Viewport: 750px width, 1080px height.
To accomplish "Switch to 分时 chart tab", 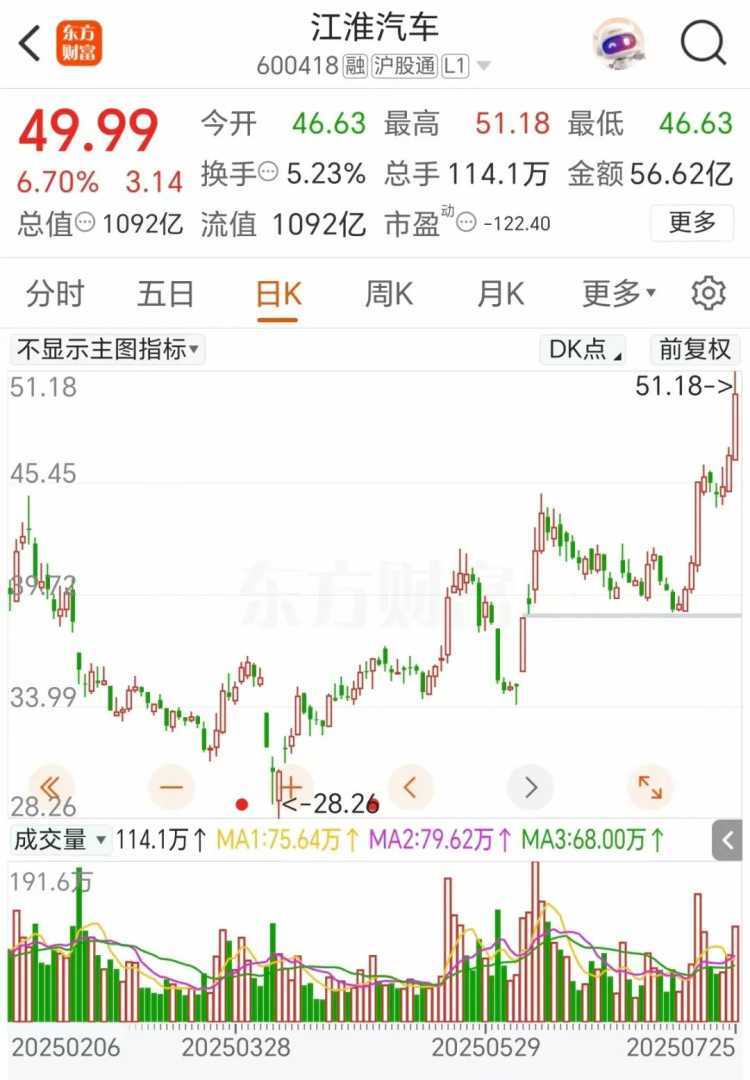I will 55,294.
